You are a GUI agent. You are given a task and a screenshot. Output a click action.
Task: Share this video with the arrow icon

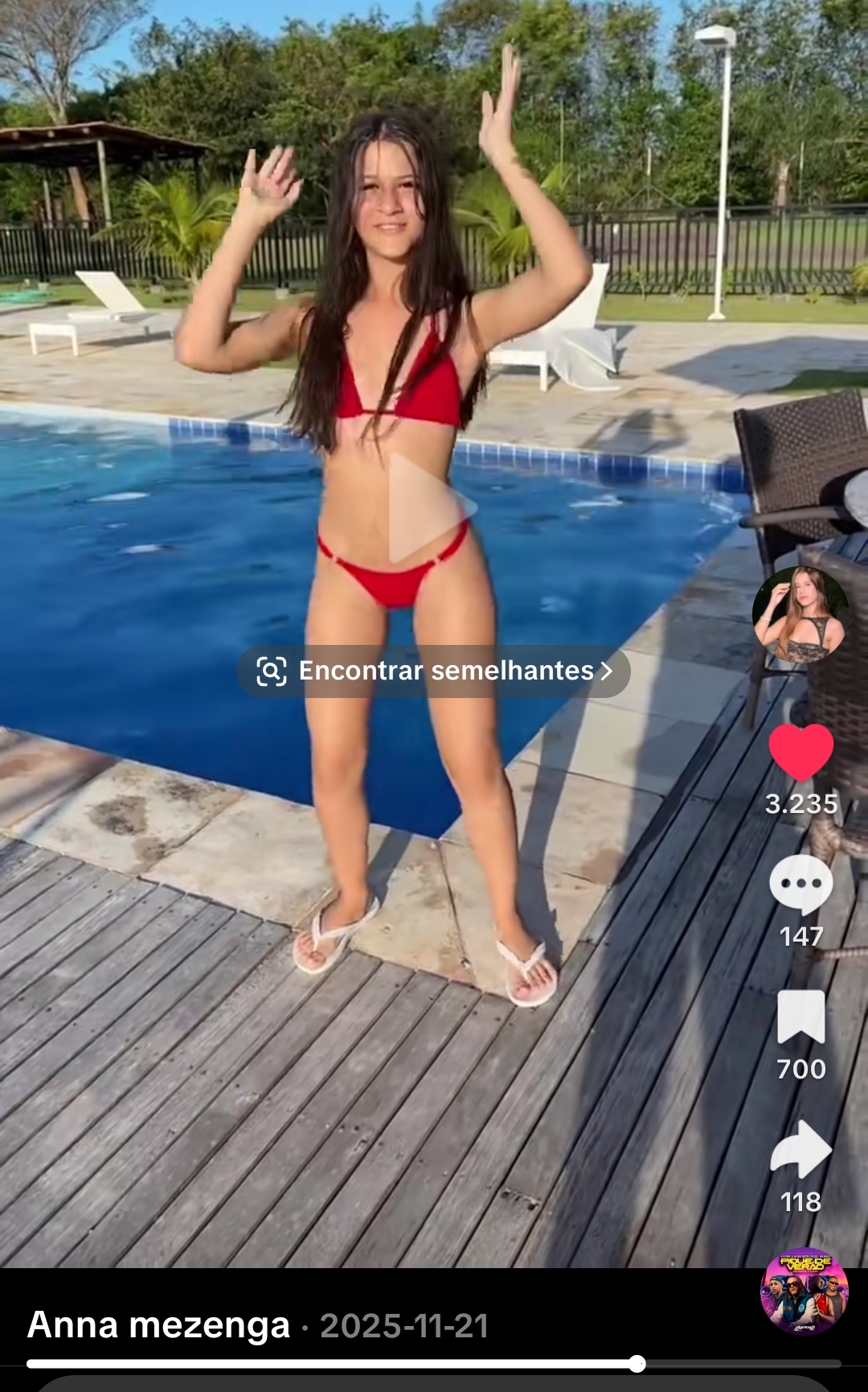click(800, 1149)
